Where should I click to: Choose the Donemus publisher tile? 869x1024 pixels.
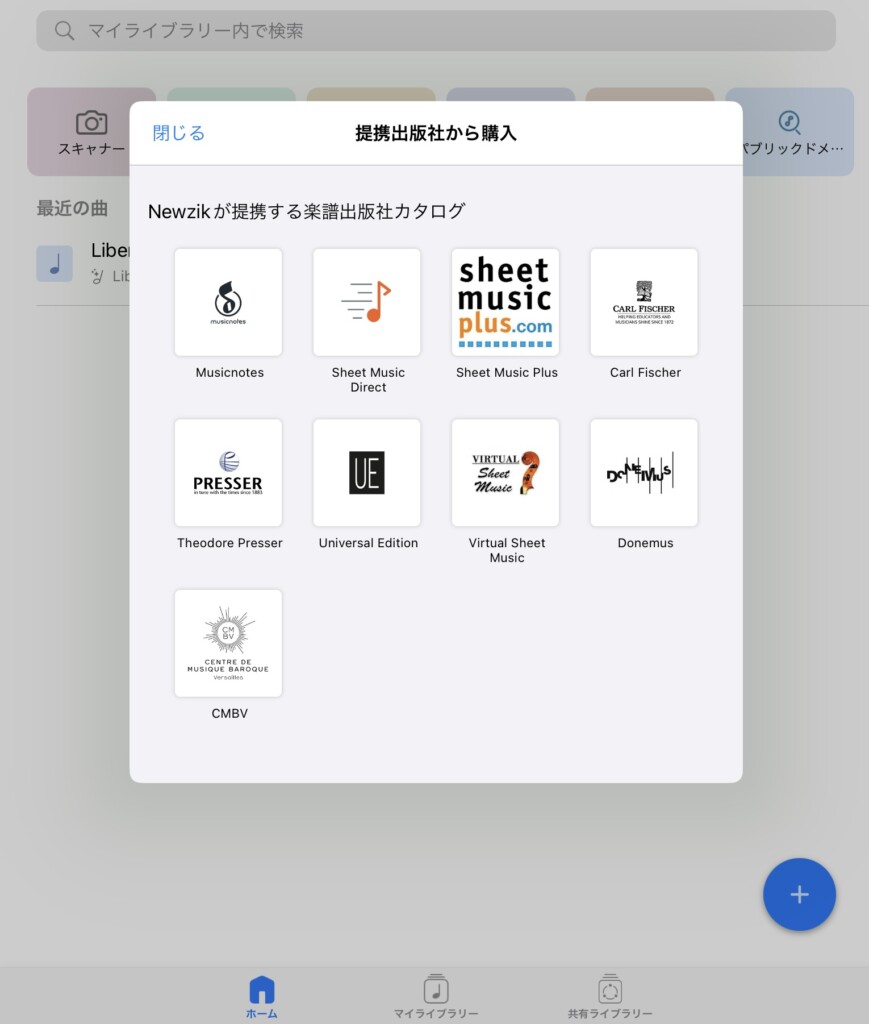(x=644, y=473)
